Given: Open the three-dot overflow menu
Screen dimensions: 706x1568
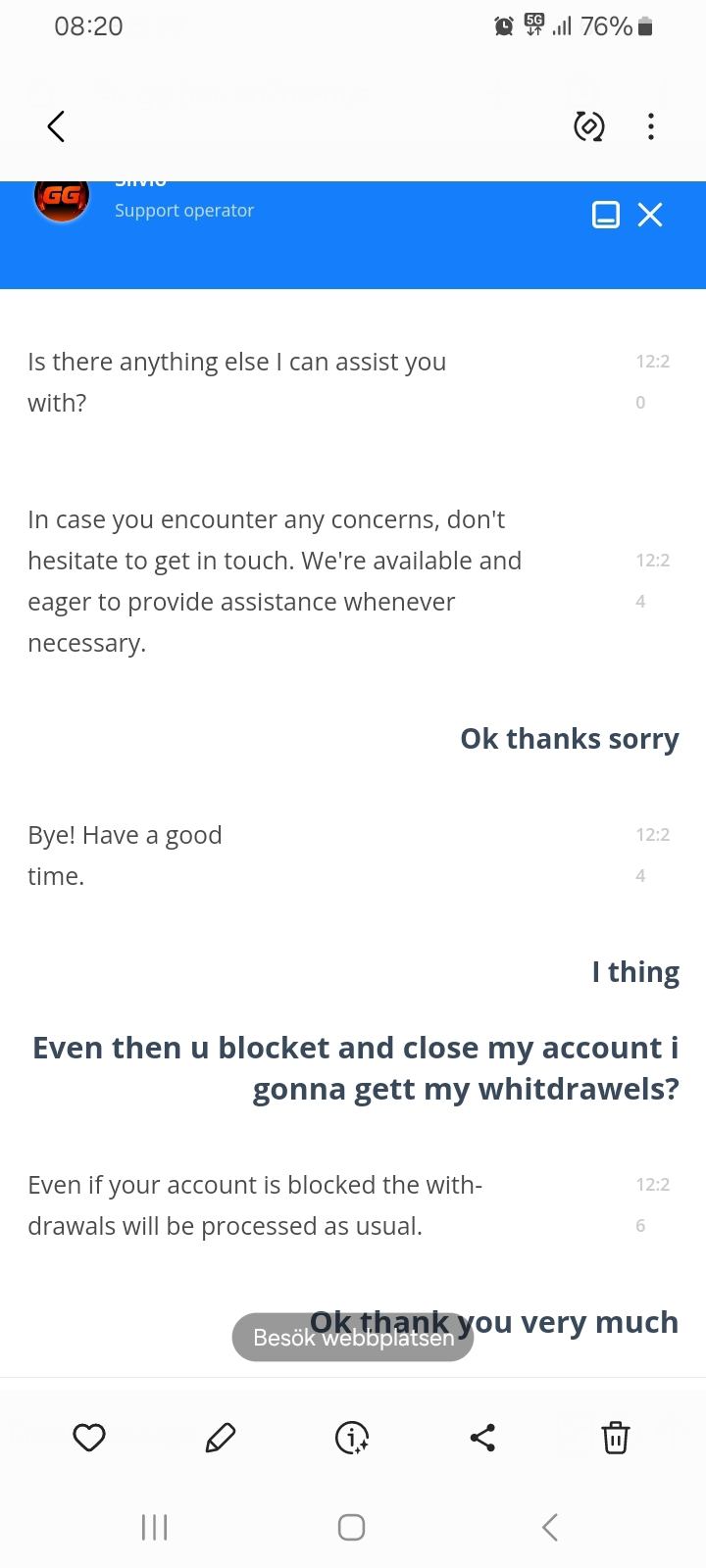Looking at the screenshot, I should point(651,126).
